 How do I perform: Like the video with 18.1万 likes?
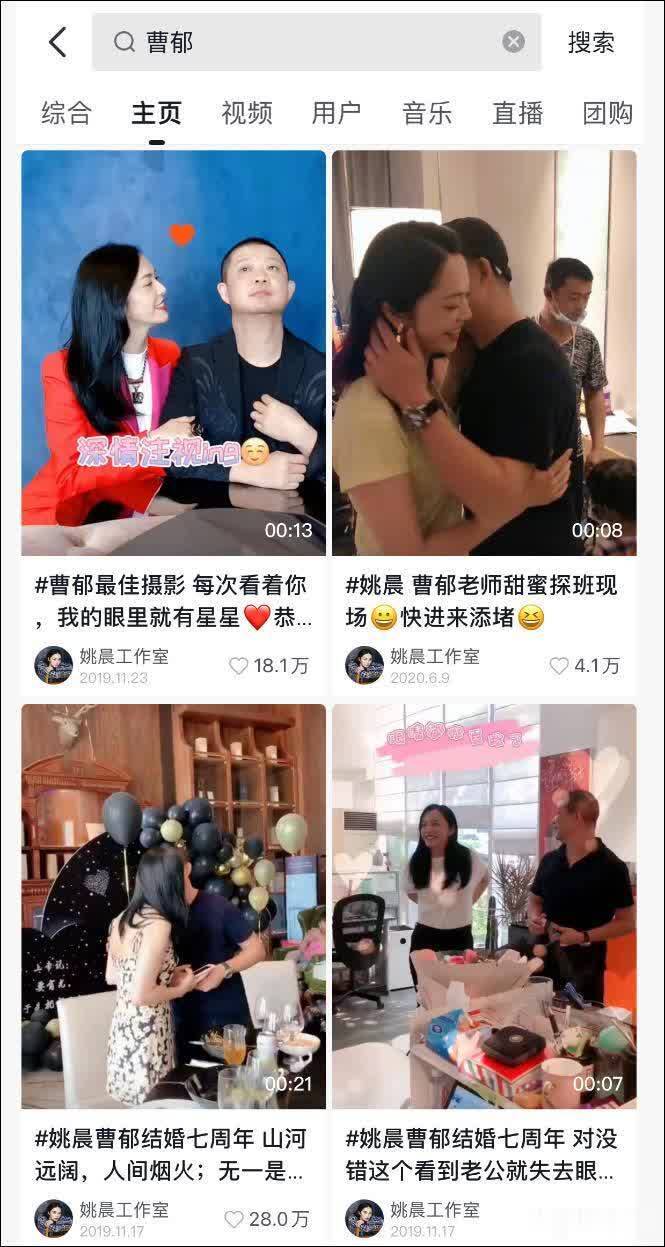(x=239, y=666)
